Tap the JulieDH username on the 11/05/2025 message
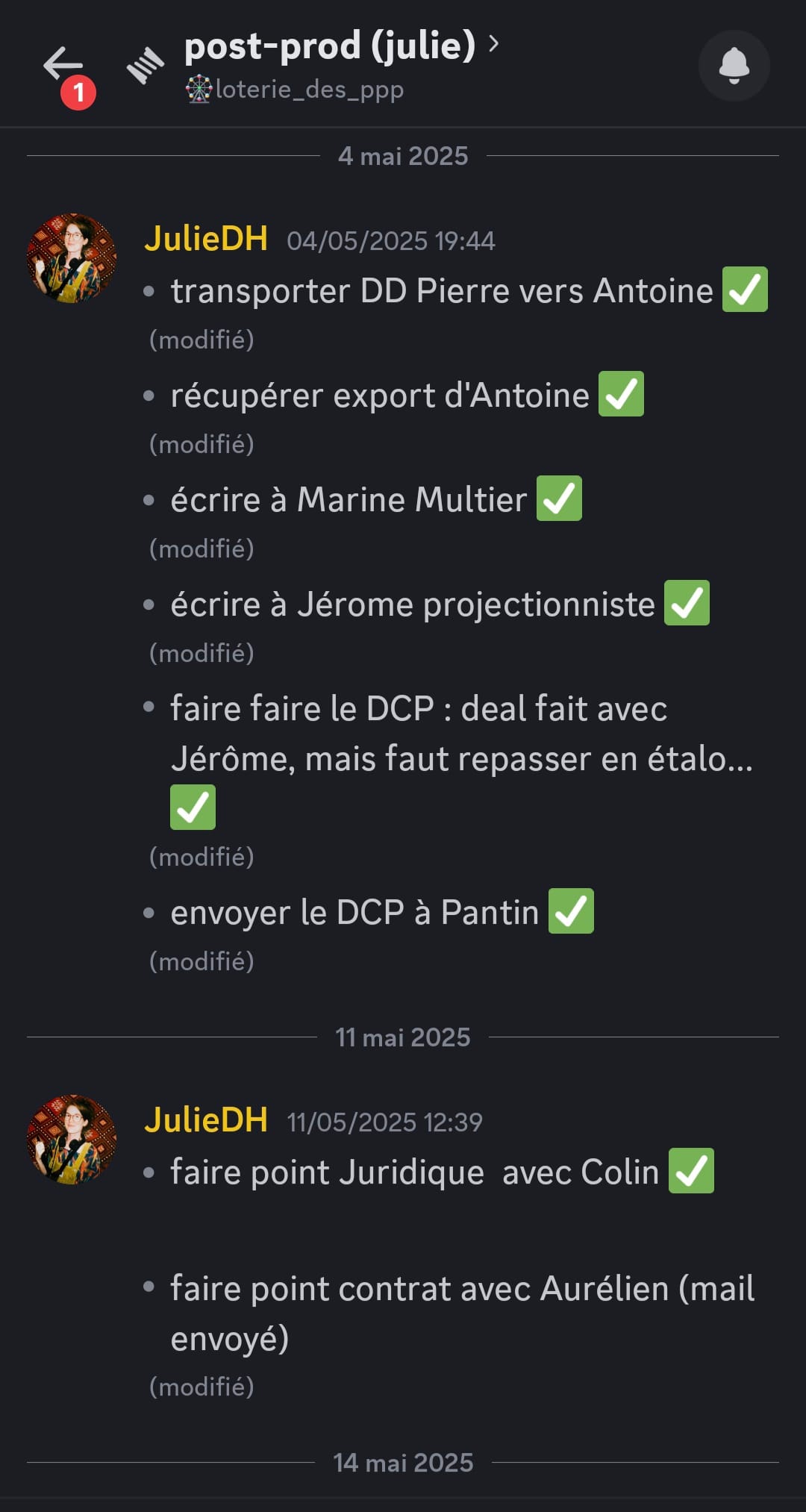 click(x=206, y=1120)
